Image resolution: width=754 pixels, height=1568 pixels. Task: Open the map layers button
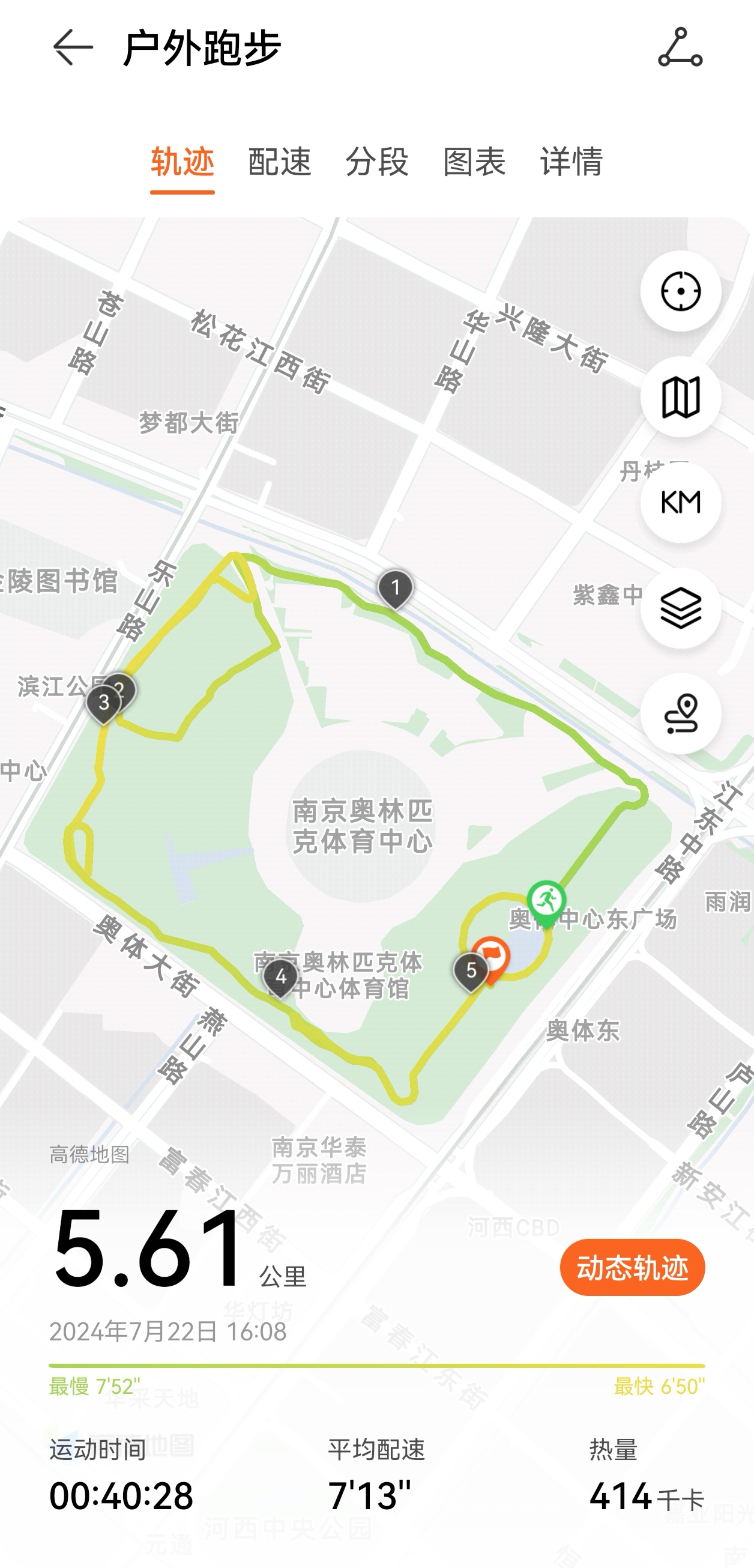point(680,608)
